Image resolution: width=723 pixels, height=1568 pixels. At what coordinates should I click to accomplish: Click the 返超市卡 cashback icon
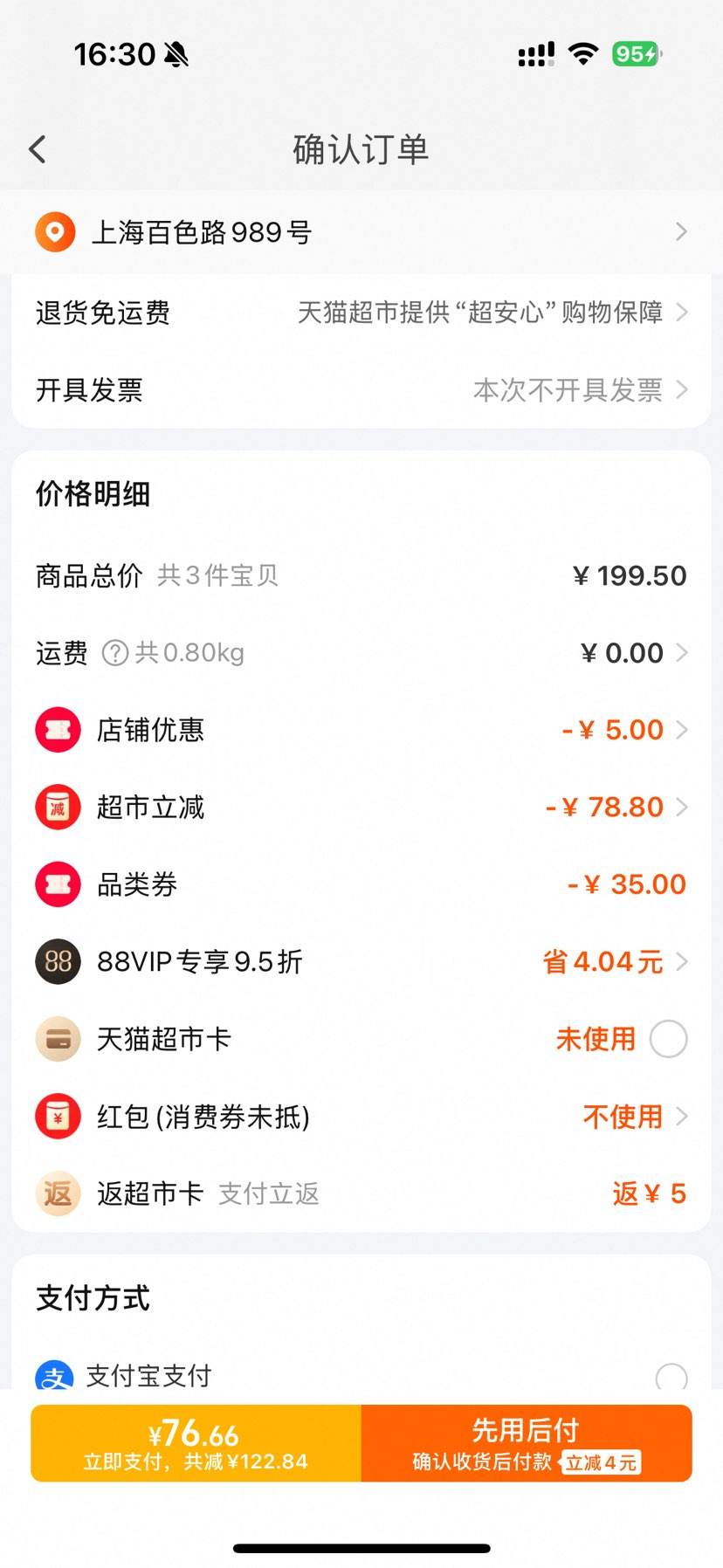pos(57,1193)
